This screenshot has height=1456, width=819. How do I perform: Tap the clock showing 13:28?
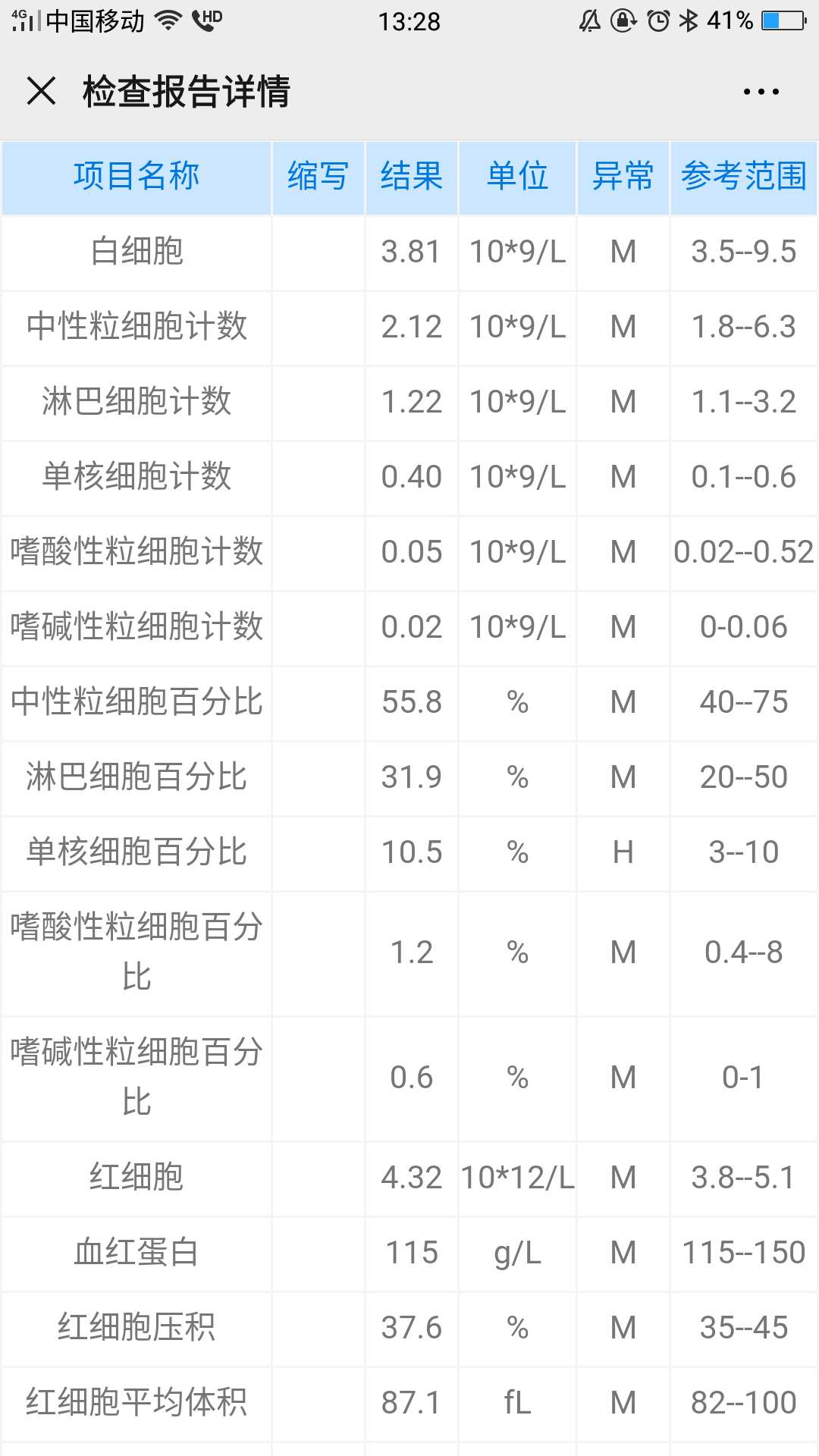coord(409,21)
